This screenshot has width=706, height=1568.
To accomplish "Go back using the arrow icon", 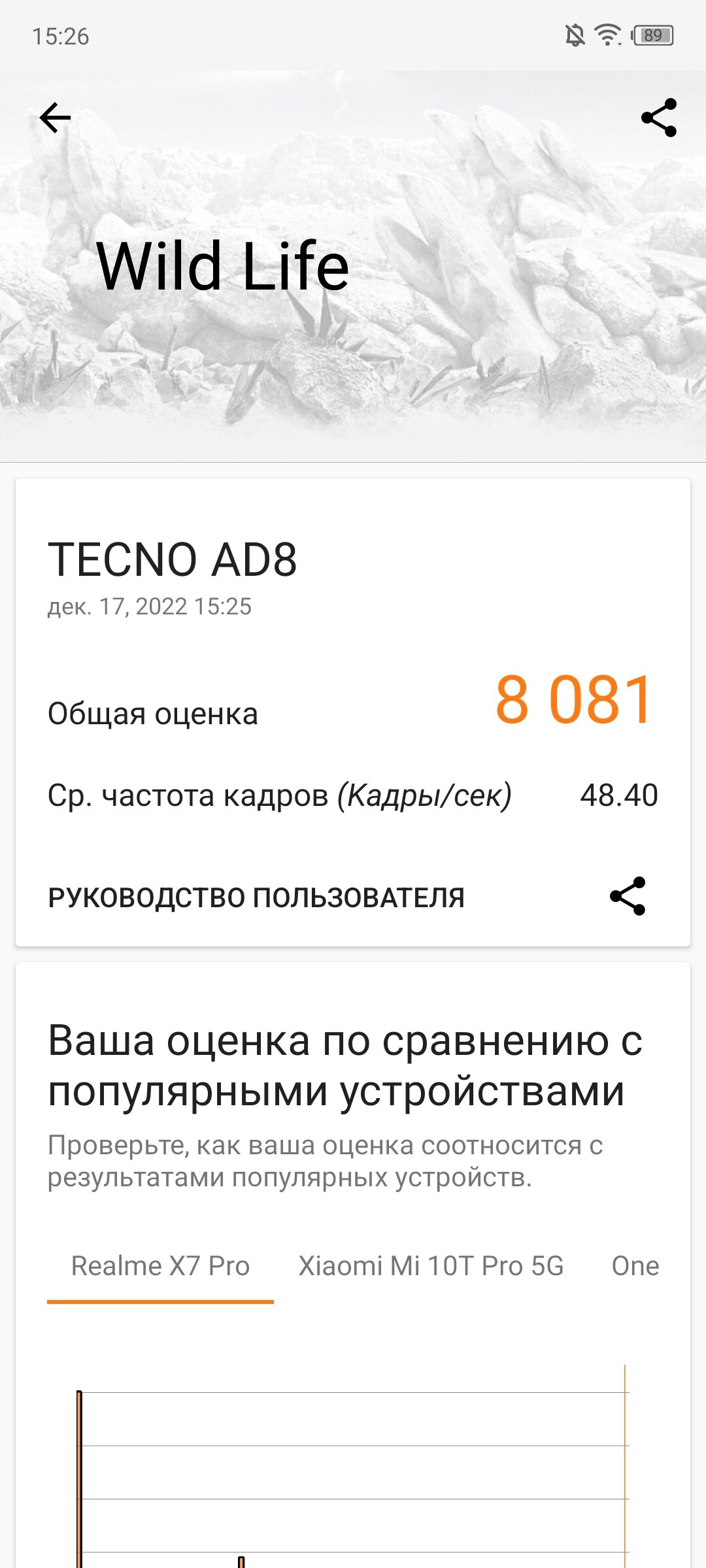I will [x=55, y=118].
